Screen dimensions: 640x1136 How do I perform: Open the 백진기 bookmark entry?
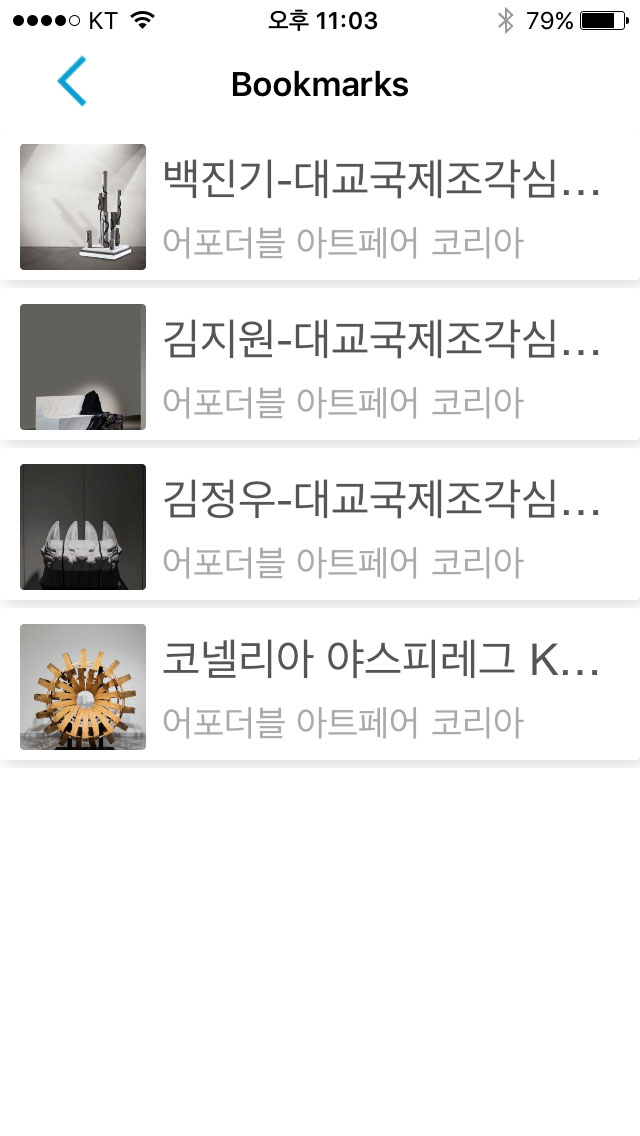(320, 206)
